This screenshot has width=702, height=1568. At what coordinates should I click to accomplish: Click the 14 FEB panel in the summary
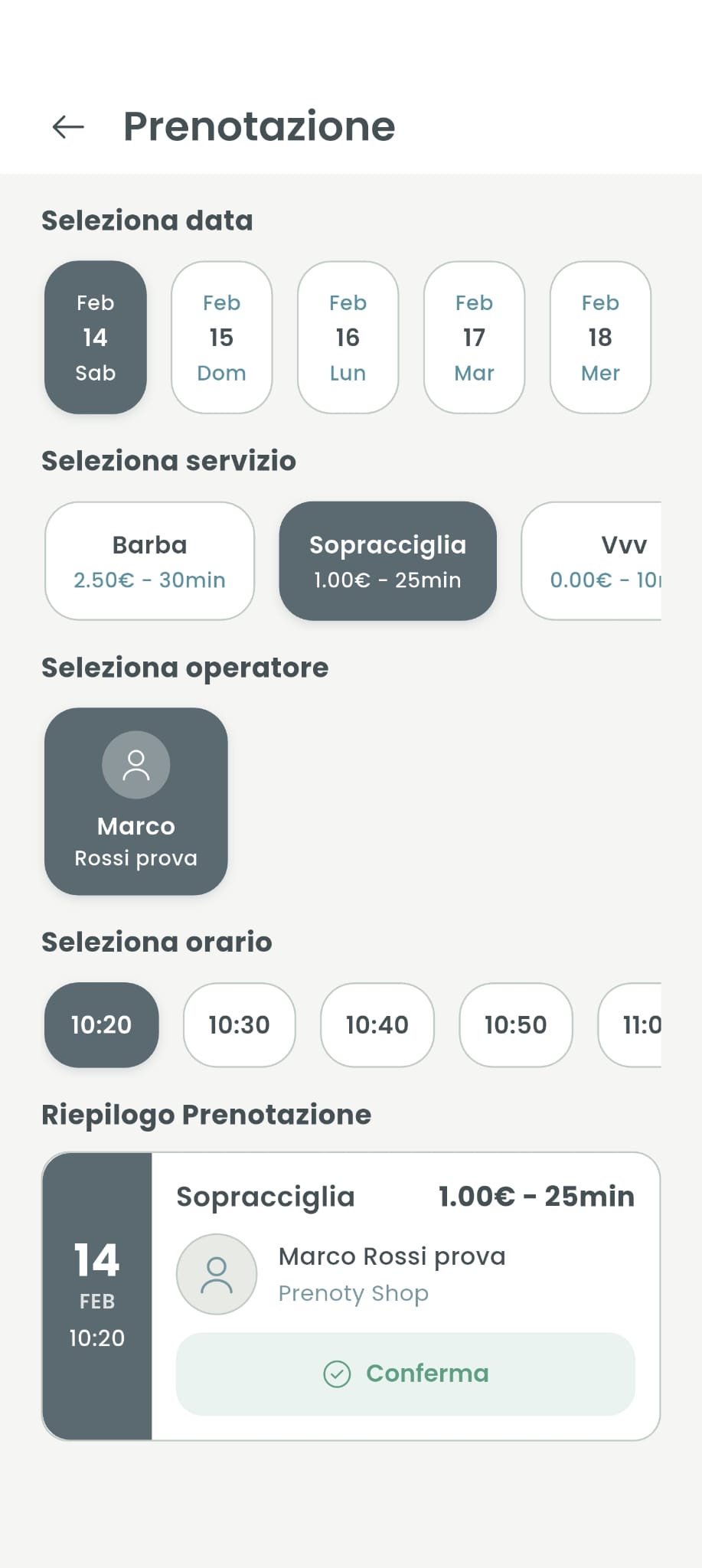96,1294
